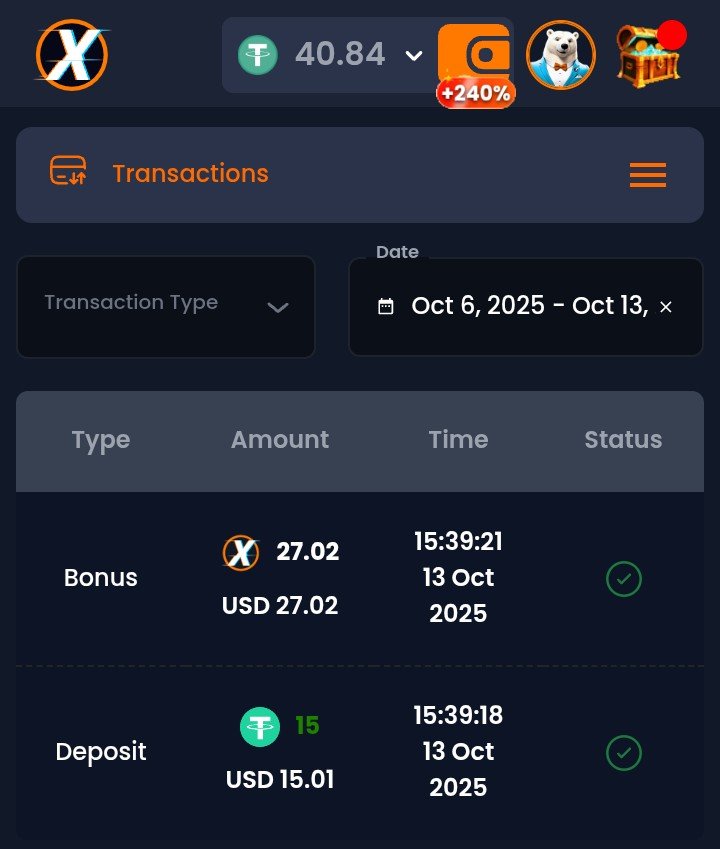Open the polar bear profile avatar
The image size is (720, 849).
[x=560, y=56]
